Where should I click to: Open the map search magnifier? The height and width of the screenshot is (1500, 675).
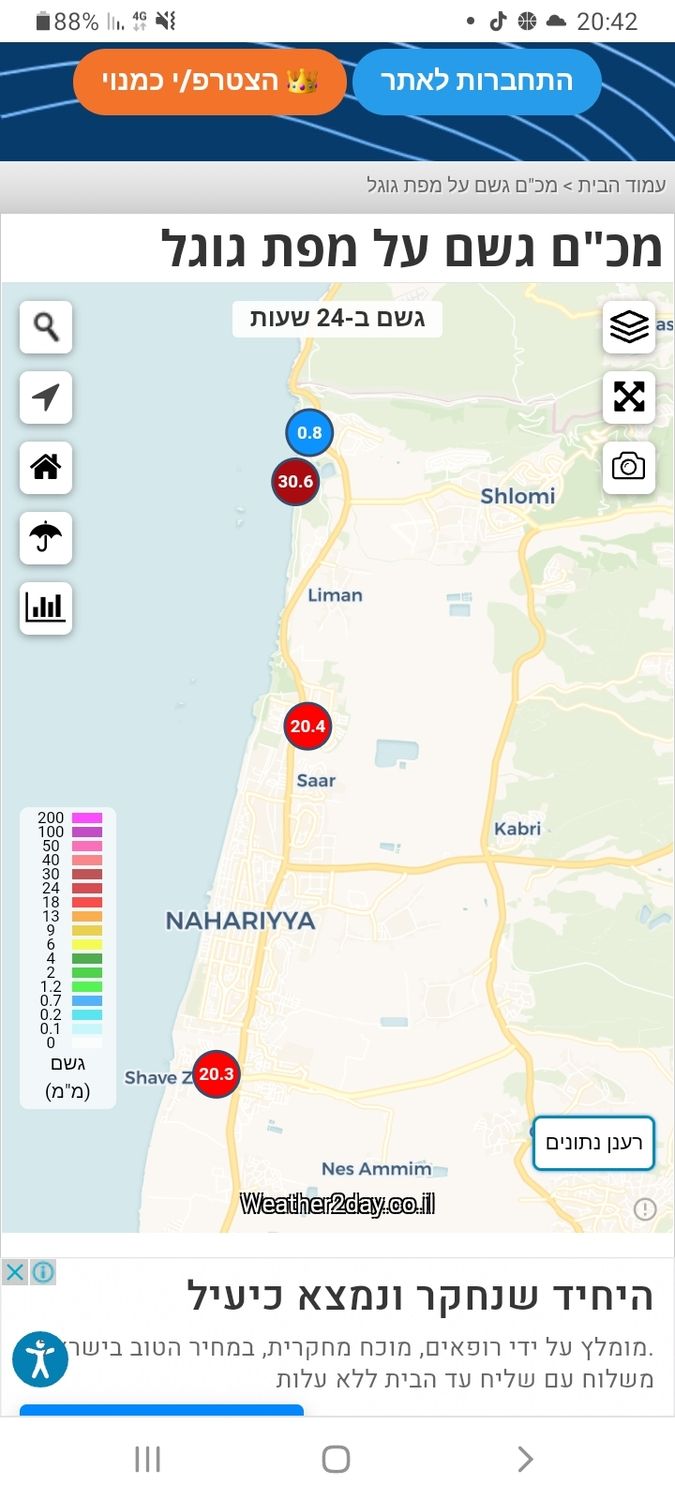click(x=46, y=327)
